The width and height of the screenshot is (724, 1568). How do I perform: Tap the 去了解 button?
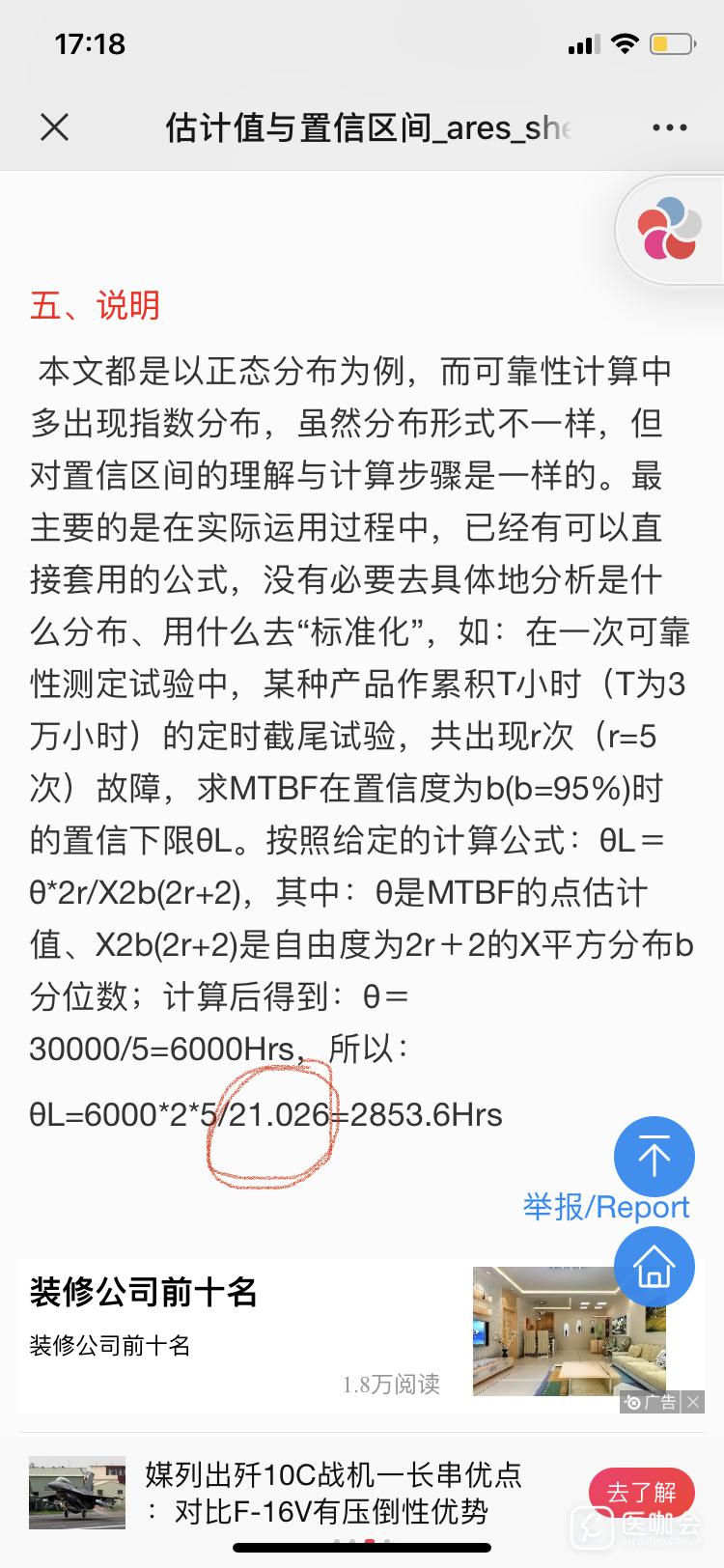click(x=642, y=1493)
